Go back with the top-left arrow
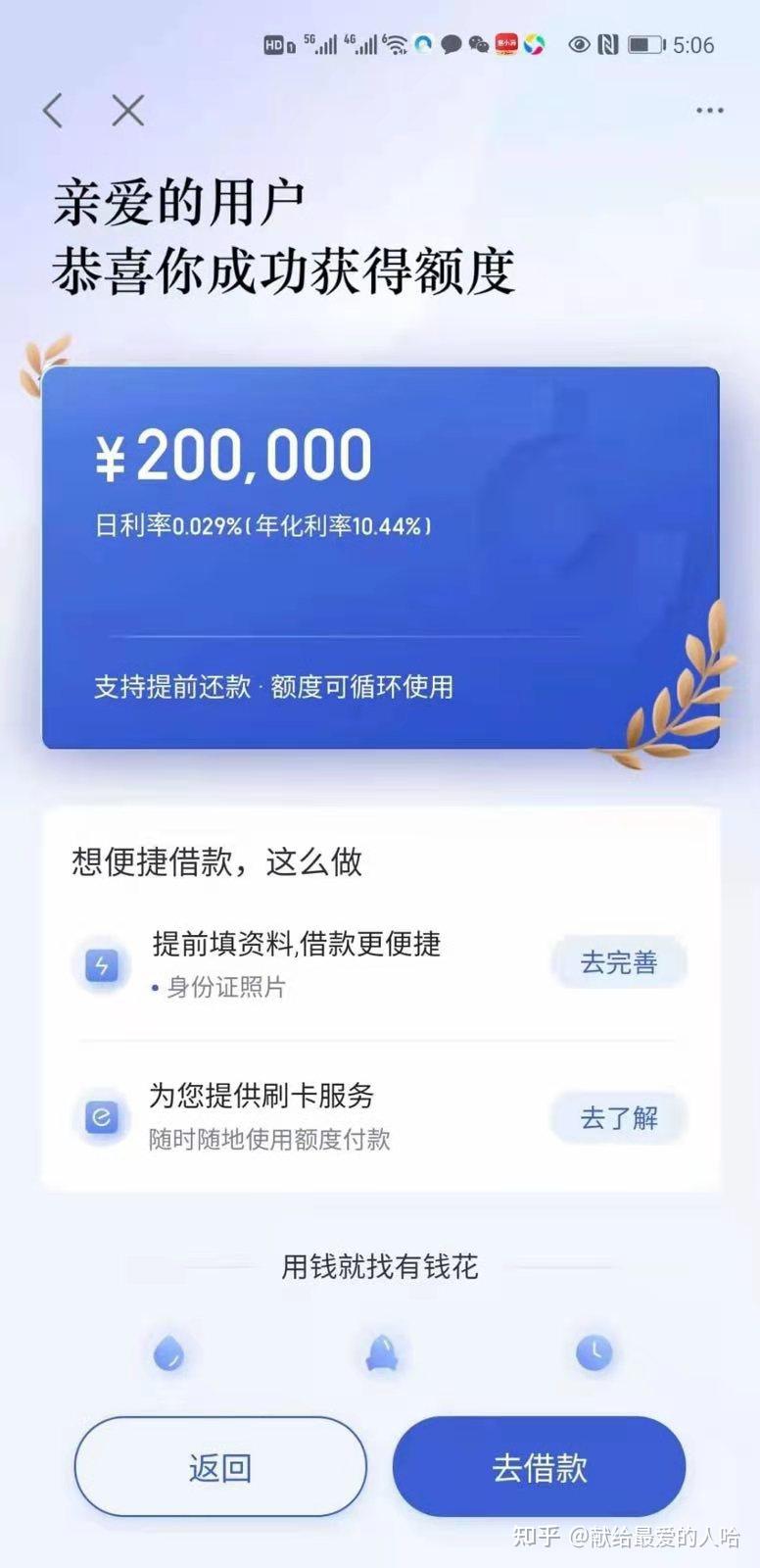Viewport: 760px width, 1568px height. pos(54,111)
